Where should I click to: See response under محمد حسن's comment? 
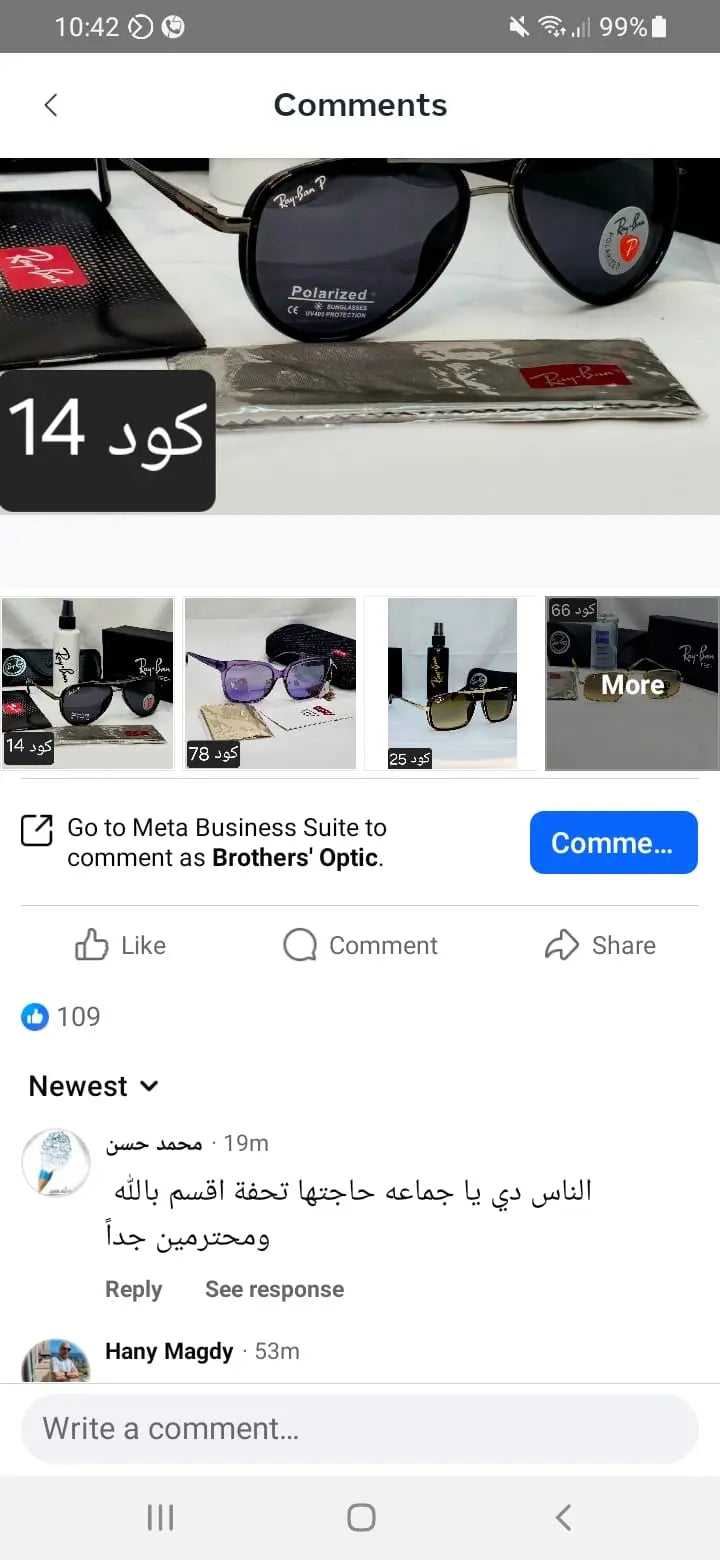click(x=274, y=1290)
